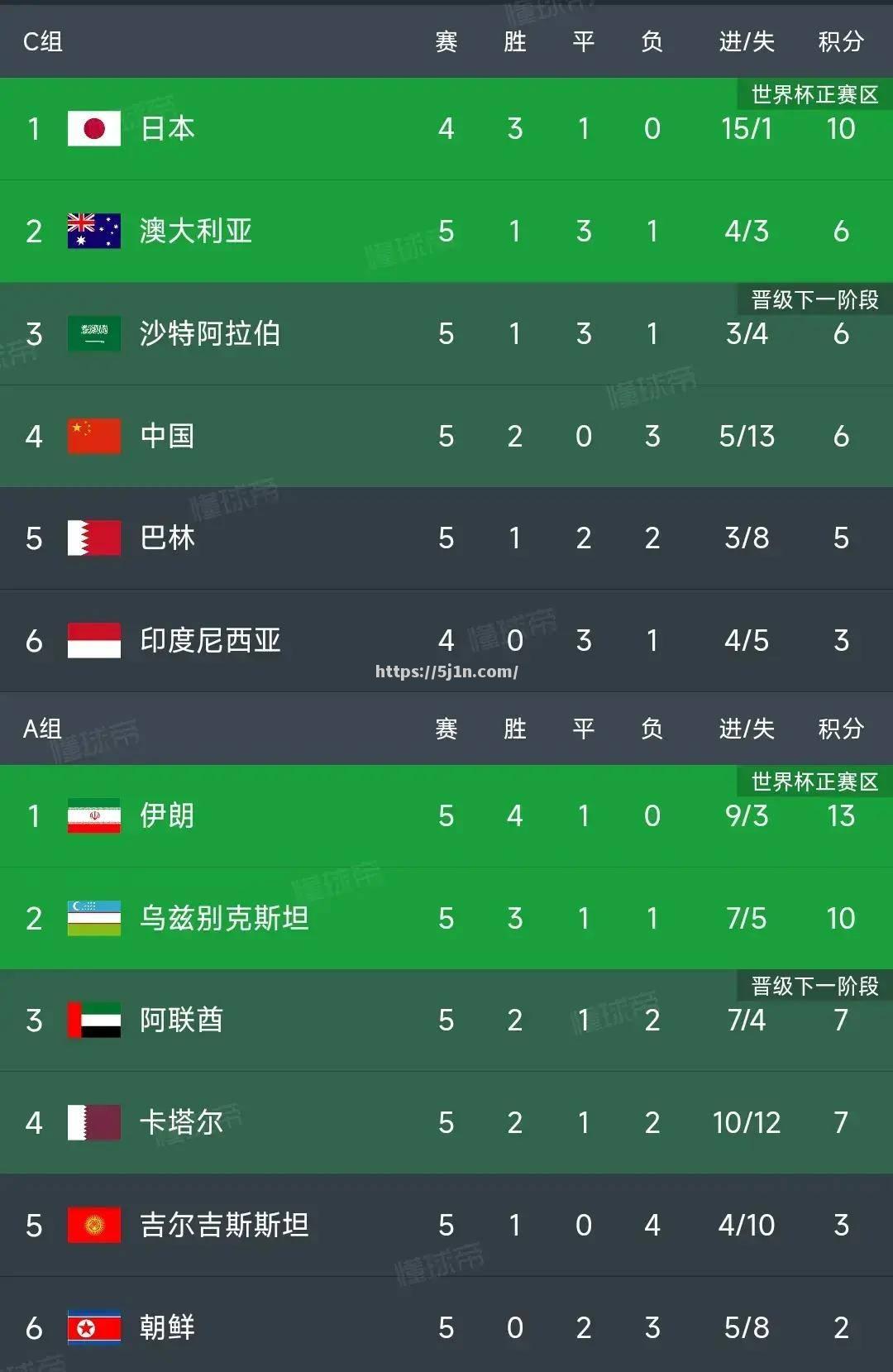Click the Australia flag icon
This screenshot has height=1372, width=893.
(93, 232)
